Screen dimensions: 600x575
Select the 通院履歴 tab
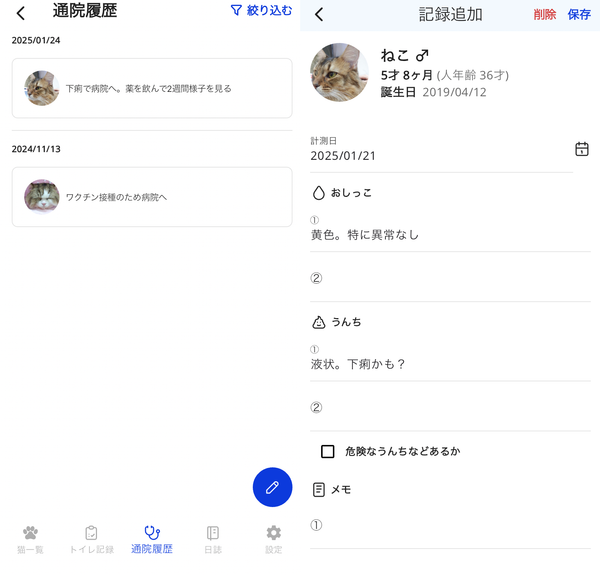point(152,540)
